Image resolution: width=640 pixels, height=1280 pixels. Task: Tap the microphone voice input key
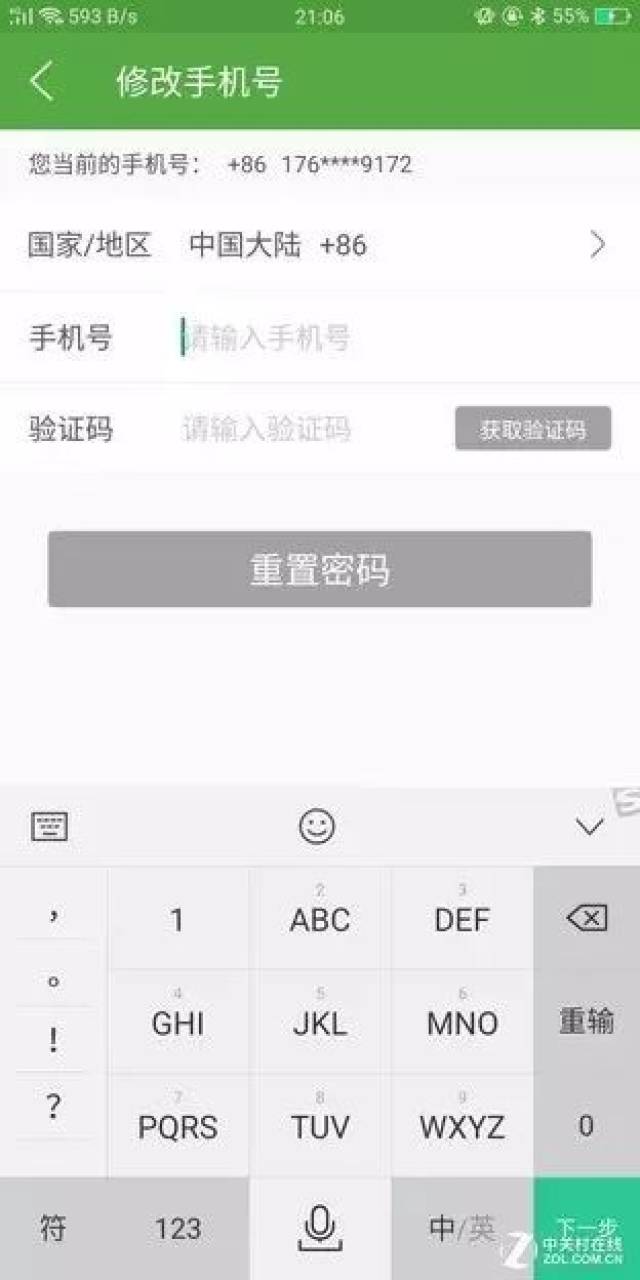pos(320,1229)
